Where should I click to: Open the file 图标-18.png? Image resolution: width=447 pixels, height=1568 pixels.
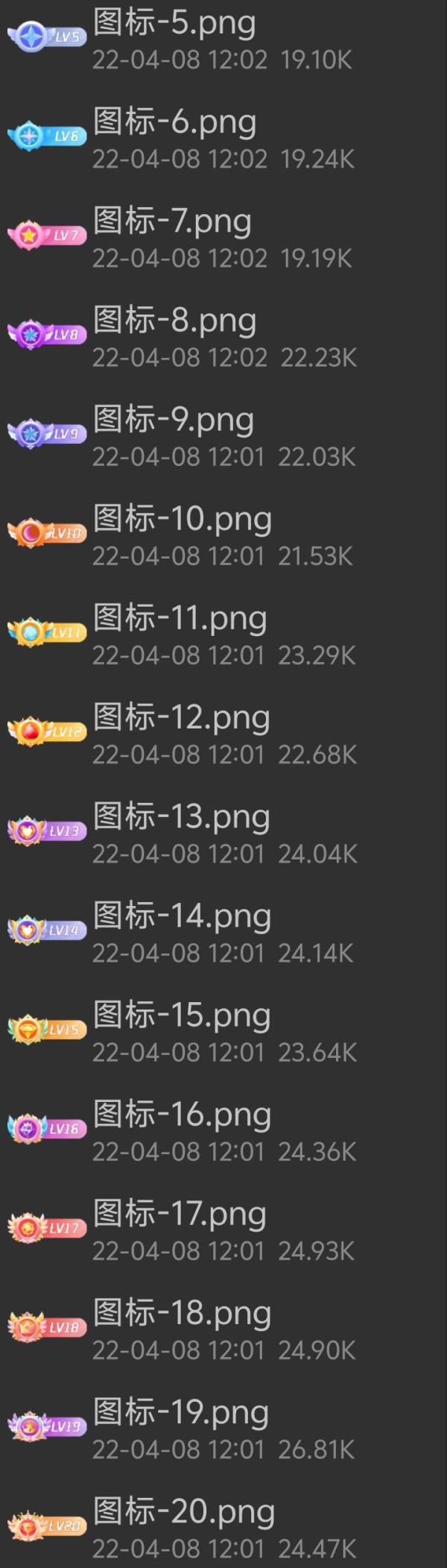[x=182, y=1313]
